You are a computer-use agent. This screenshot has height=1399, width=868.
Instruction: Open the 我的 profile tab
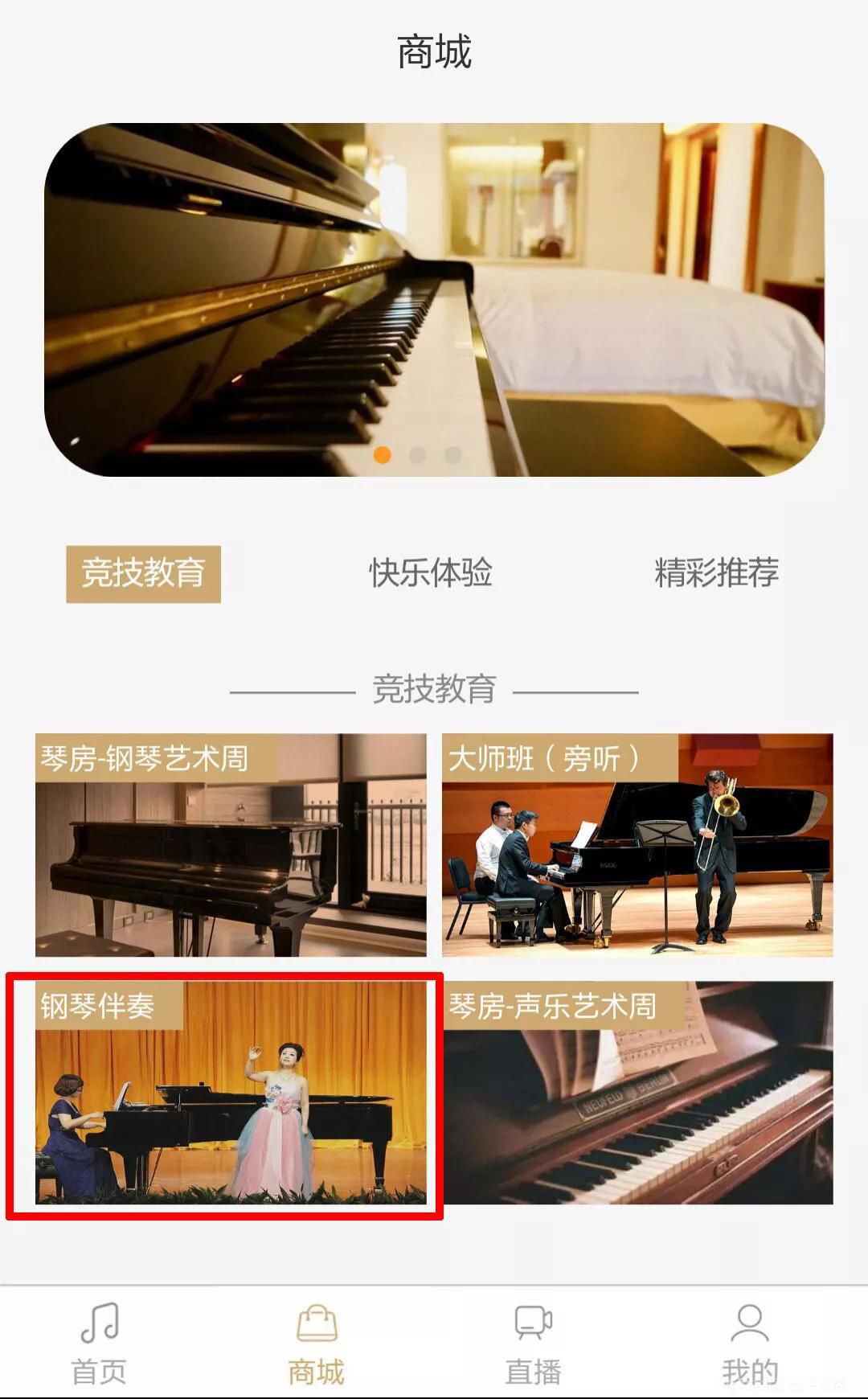[x=750, y=1344]
